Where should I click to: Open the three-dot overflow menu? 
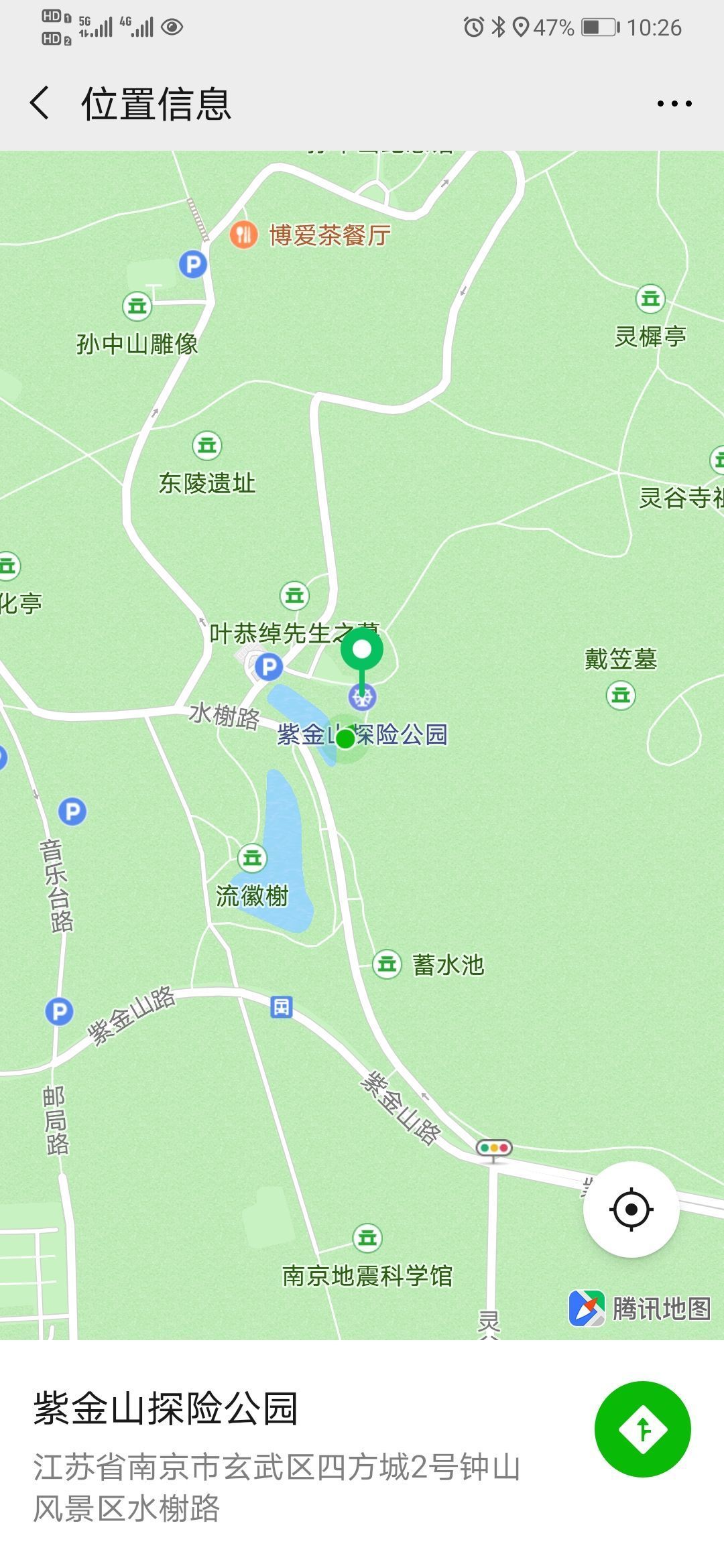tap(674, 104)
